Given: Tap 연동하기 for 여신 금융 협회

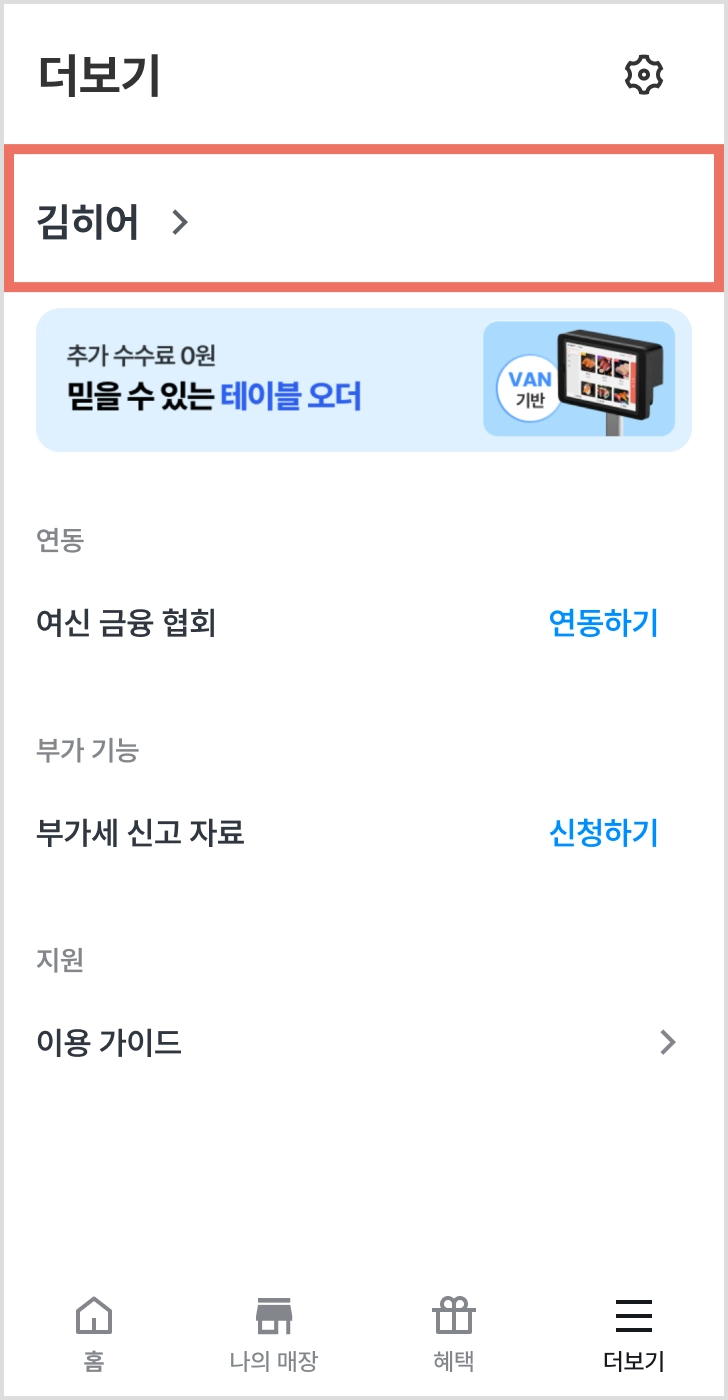Looking at the screenshot, I should pos(603,623).
